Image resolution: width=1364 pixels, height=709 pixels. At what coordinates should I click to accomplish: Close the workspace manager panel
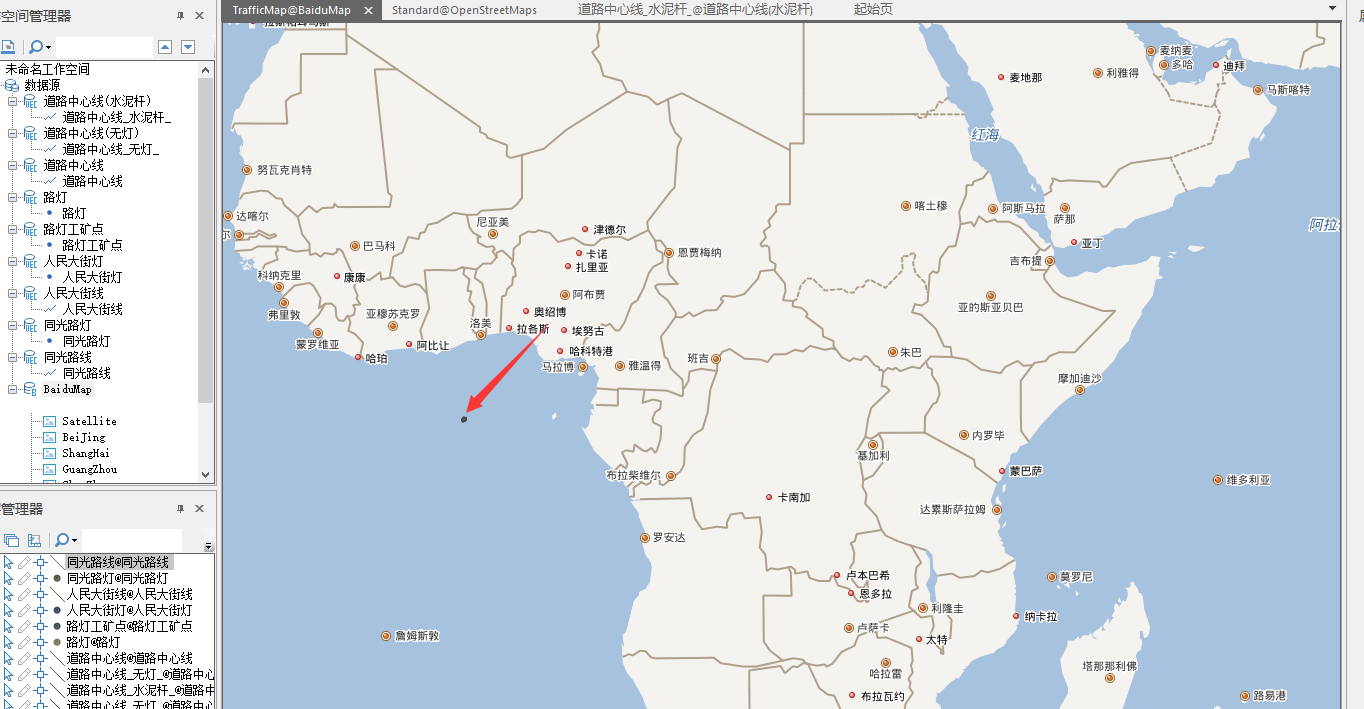click(199, 16)
